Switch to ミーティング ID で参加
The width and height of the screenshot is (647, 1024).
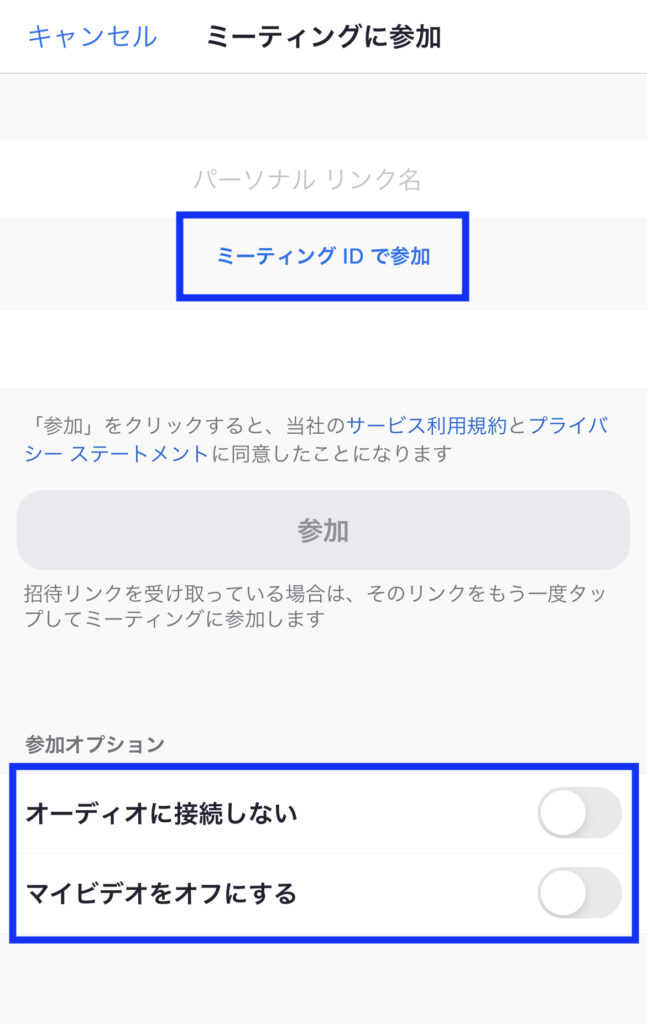pyautogui.click(x=323, y=256)
